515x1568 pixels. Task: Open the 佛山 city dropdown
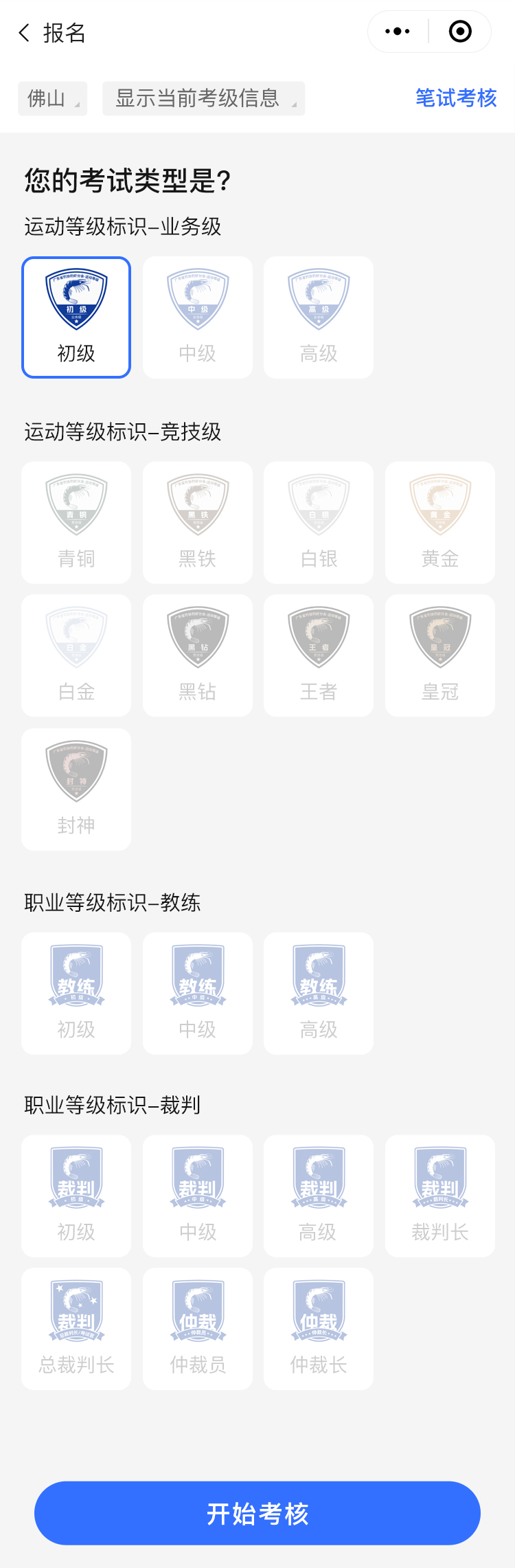53,98
